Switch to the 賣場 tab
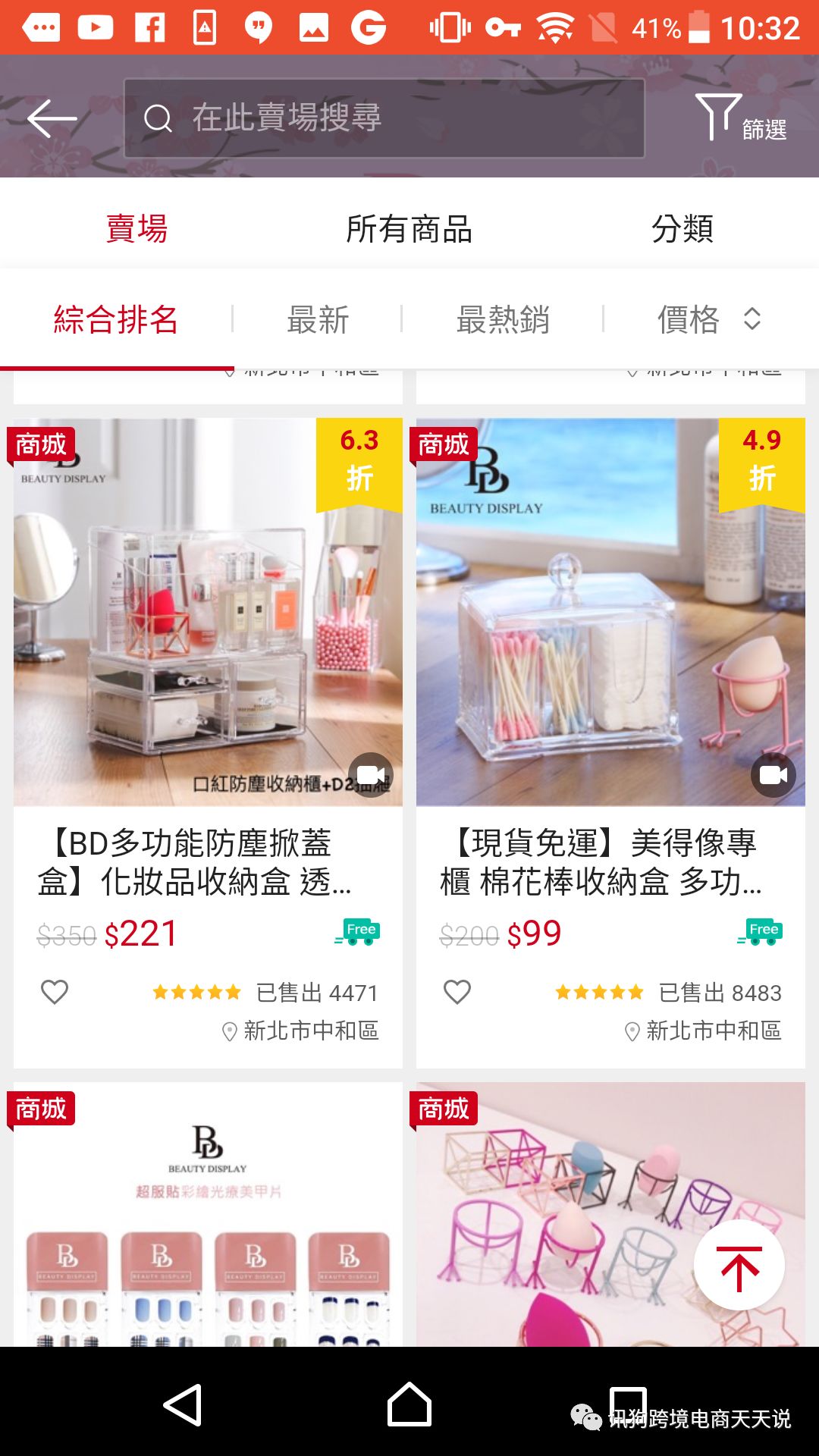The height and width of the screenshot is (1456, 819). [x=136, y=228]
